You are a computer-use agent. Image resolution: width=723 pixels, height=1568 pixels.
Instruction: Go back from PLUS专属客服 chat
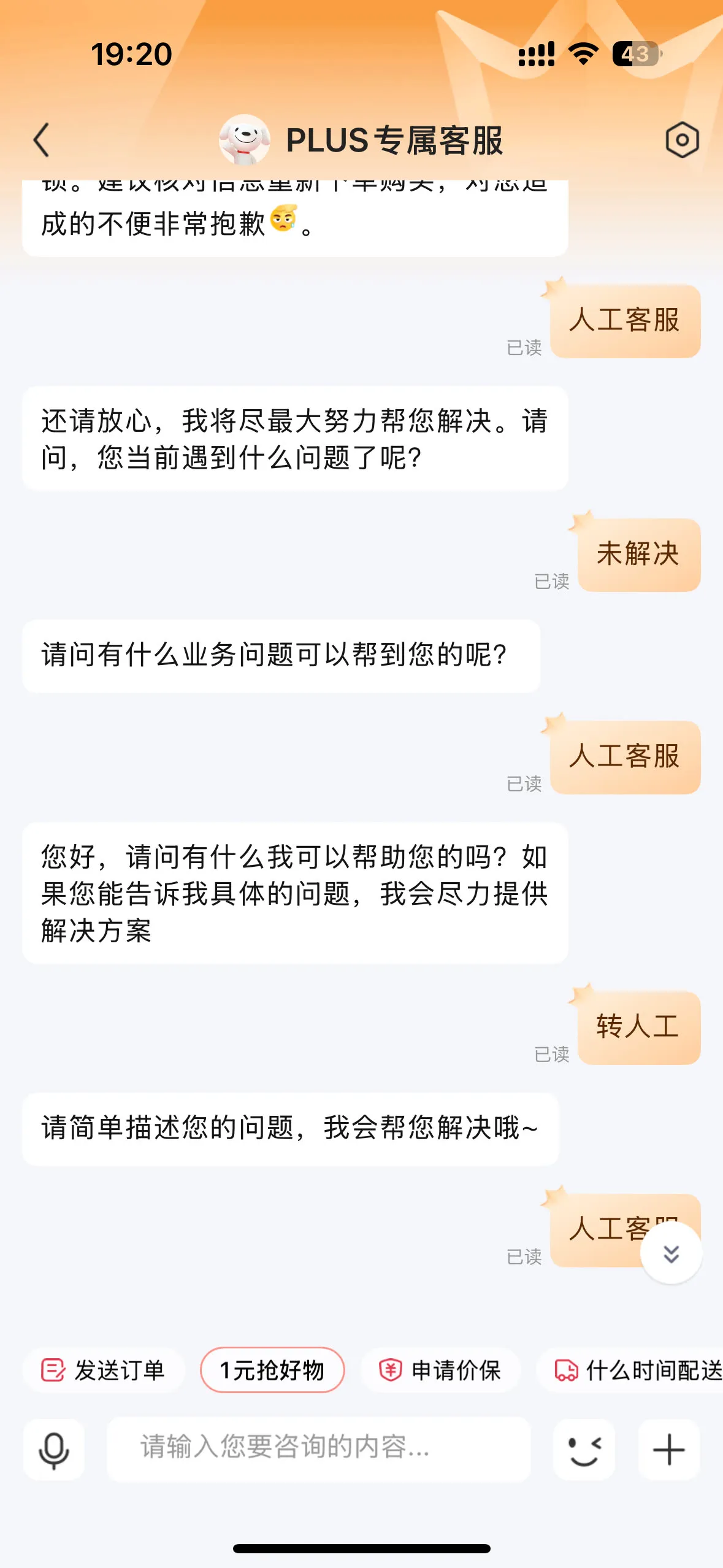42,140
